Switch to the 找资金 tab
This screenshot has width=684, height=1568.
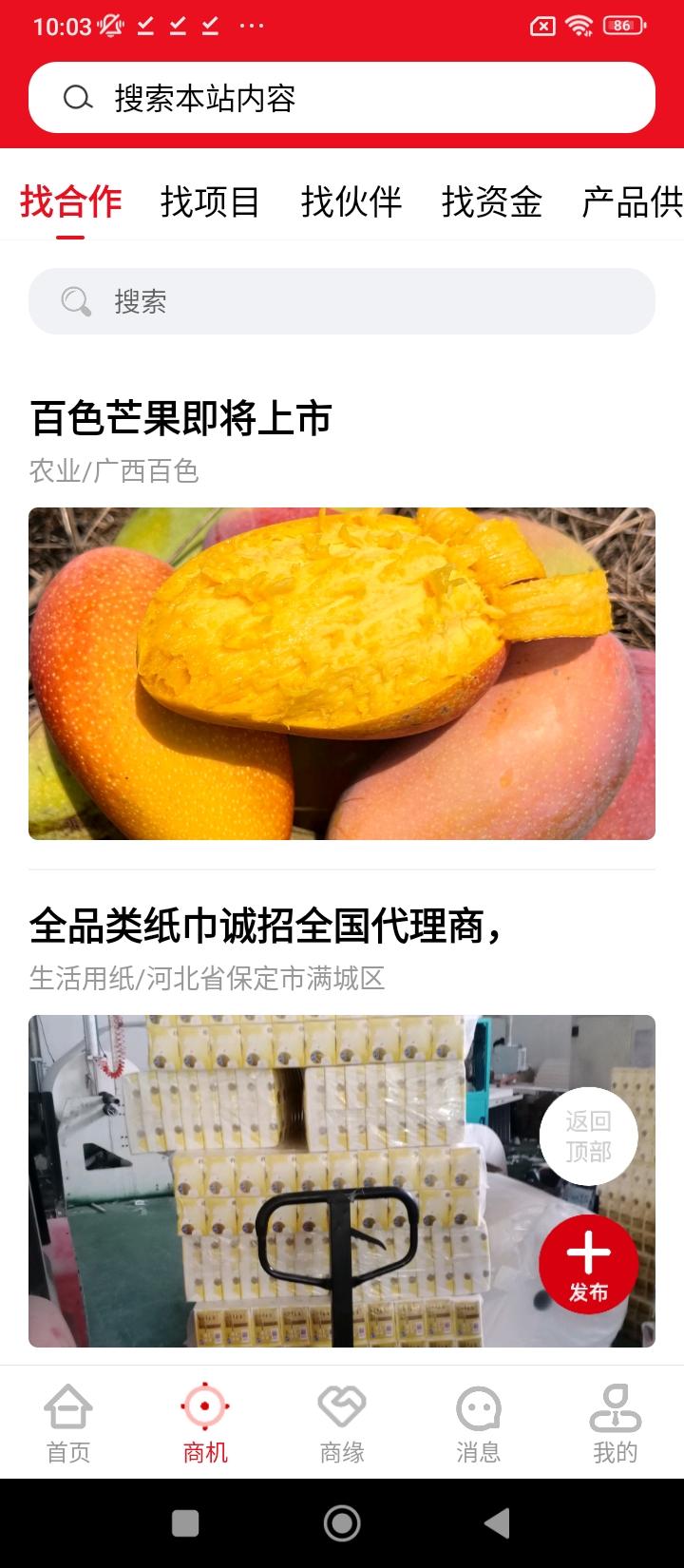pos(491,201)
